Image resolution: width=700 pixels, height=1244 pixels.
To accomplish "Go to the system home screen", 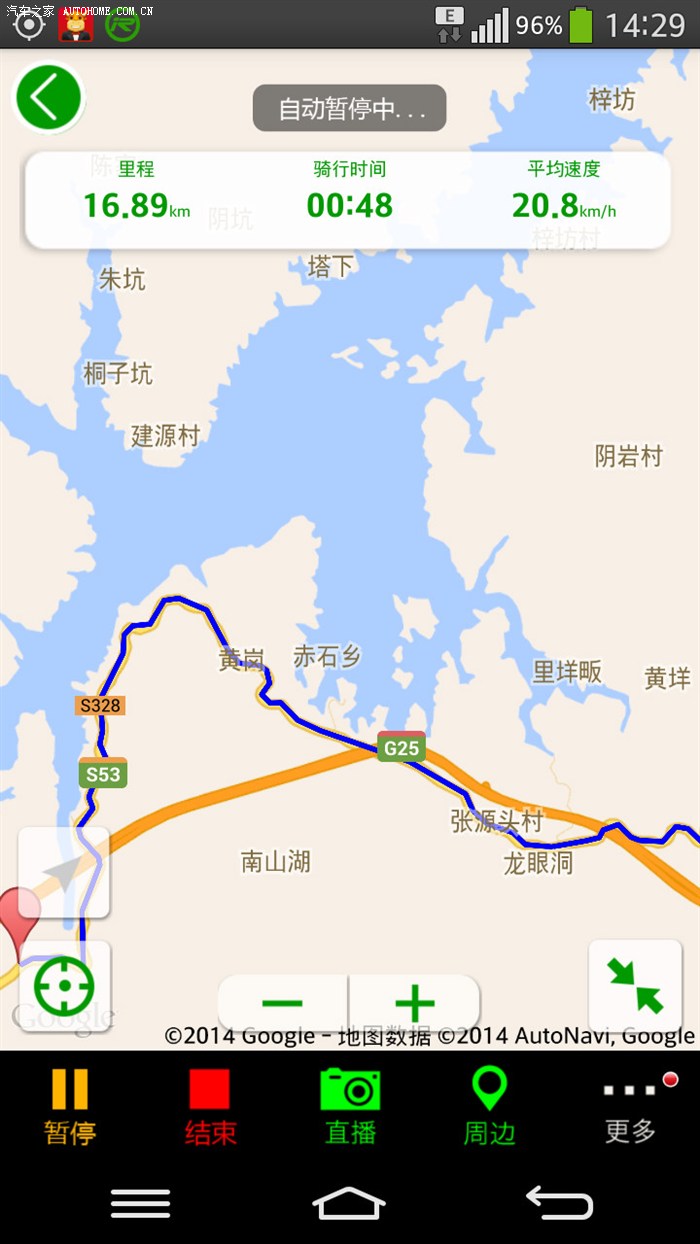I will coord(350,1202).
